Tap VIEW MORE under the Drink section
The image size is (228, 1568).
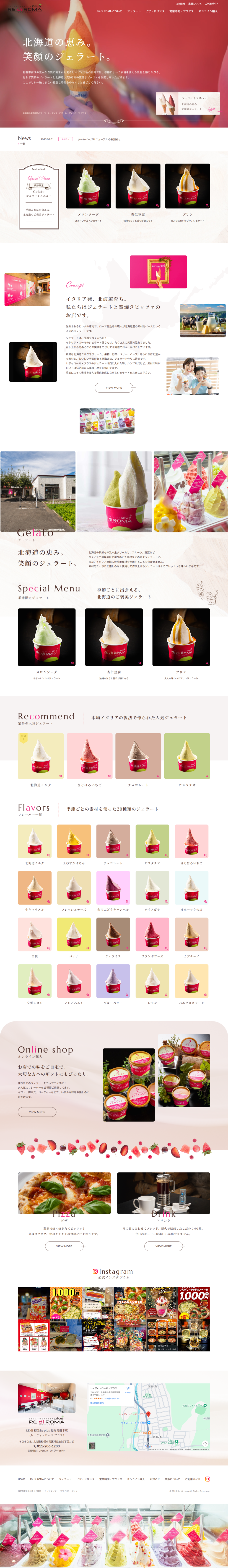(163, 1246)
